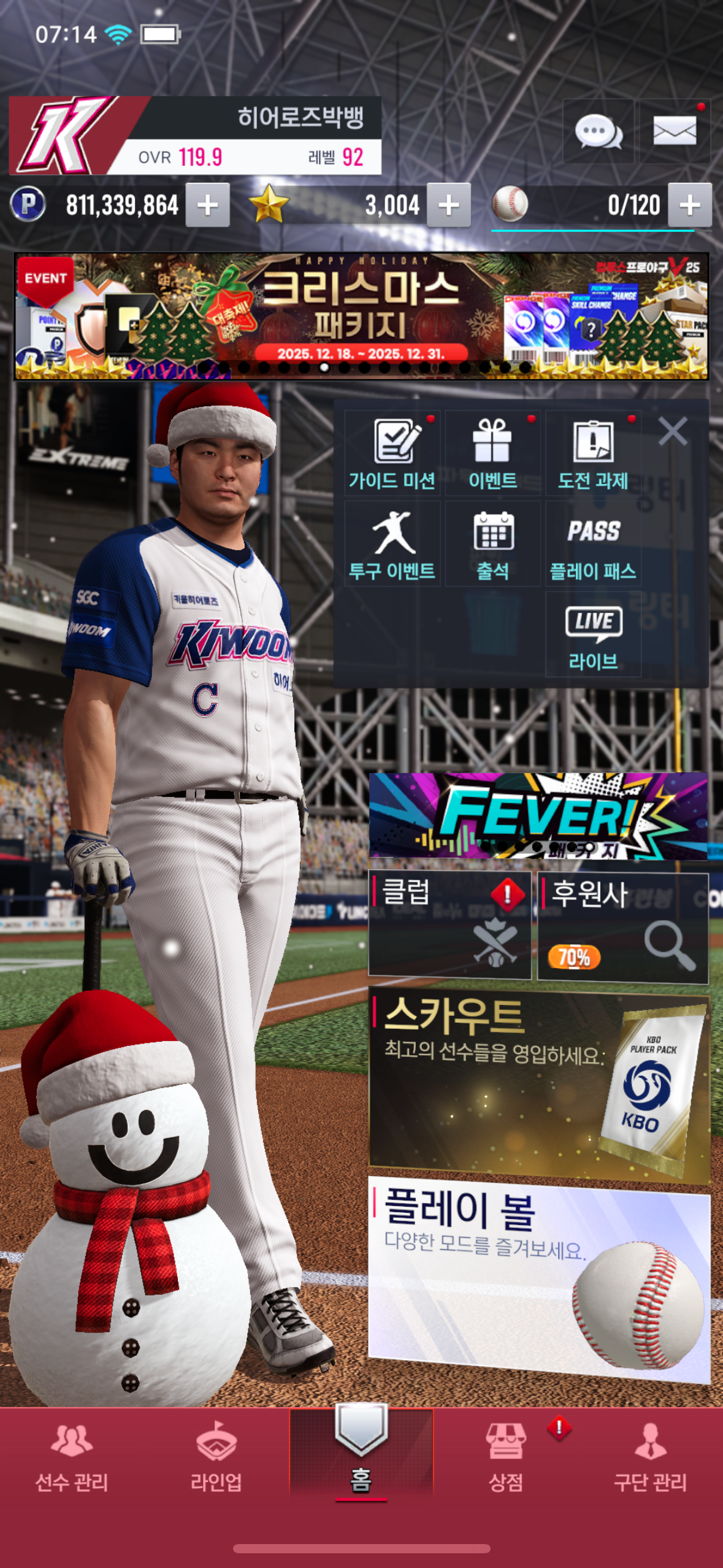Open 스카우트 to recruit players
The image size is (723, 1568).
pos(539,1082)
